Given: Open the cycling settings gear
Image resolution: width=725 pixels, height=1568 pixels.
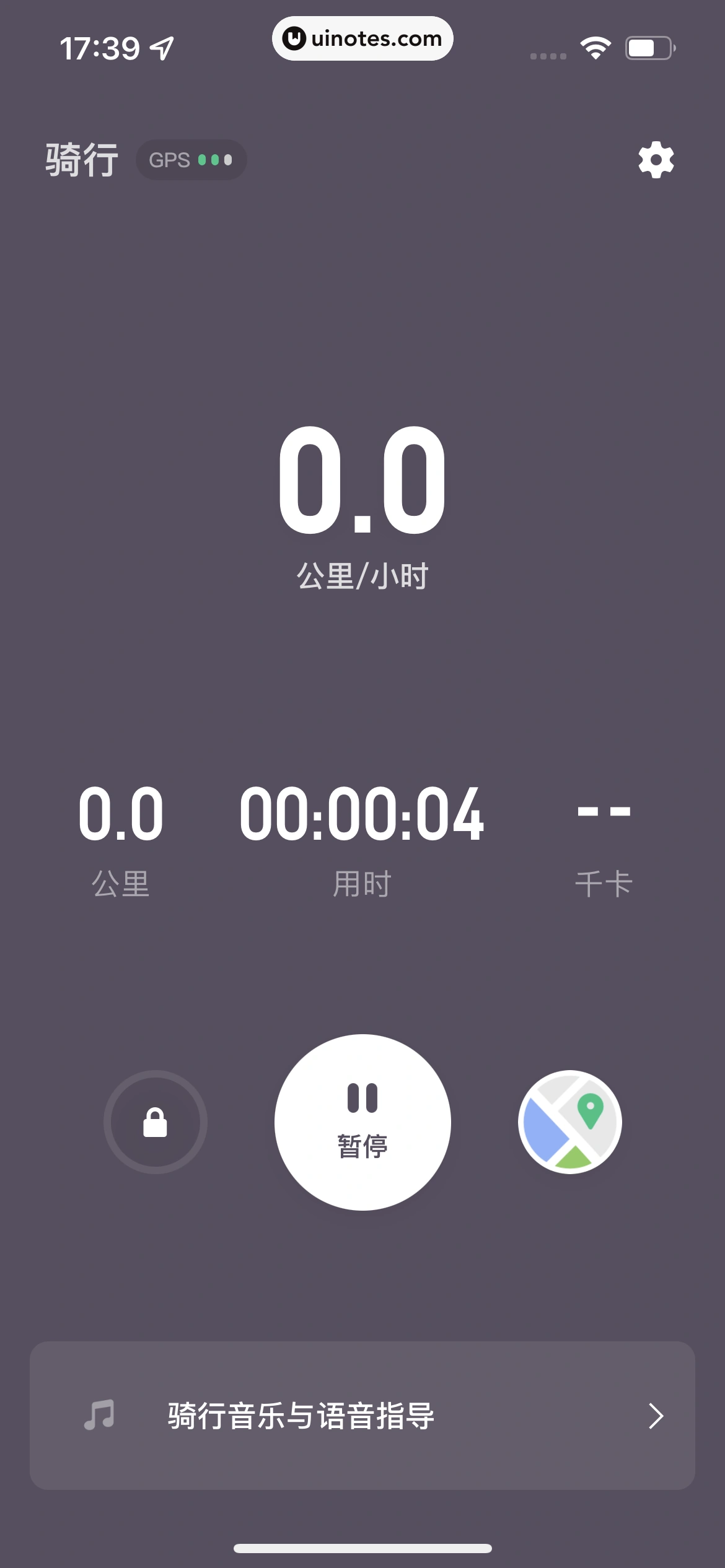Looking at the screenshot, I should [x=656, y=160].
